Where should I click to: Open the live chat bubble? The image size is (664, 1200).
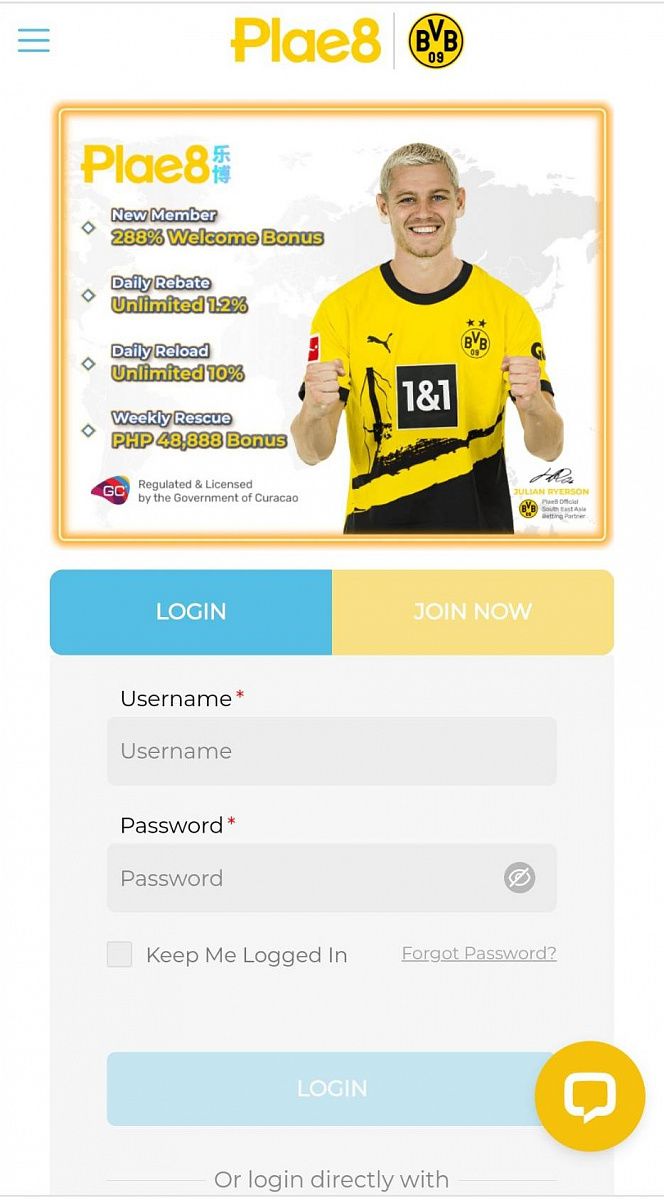(x=589, y=1096)
